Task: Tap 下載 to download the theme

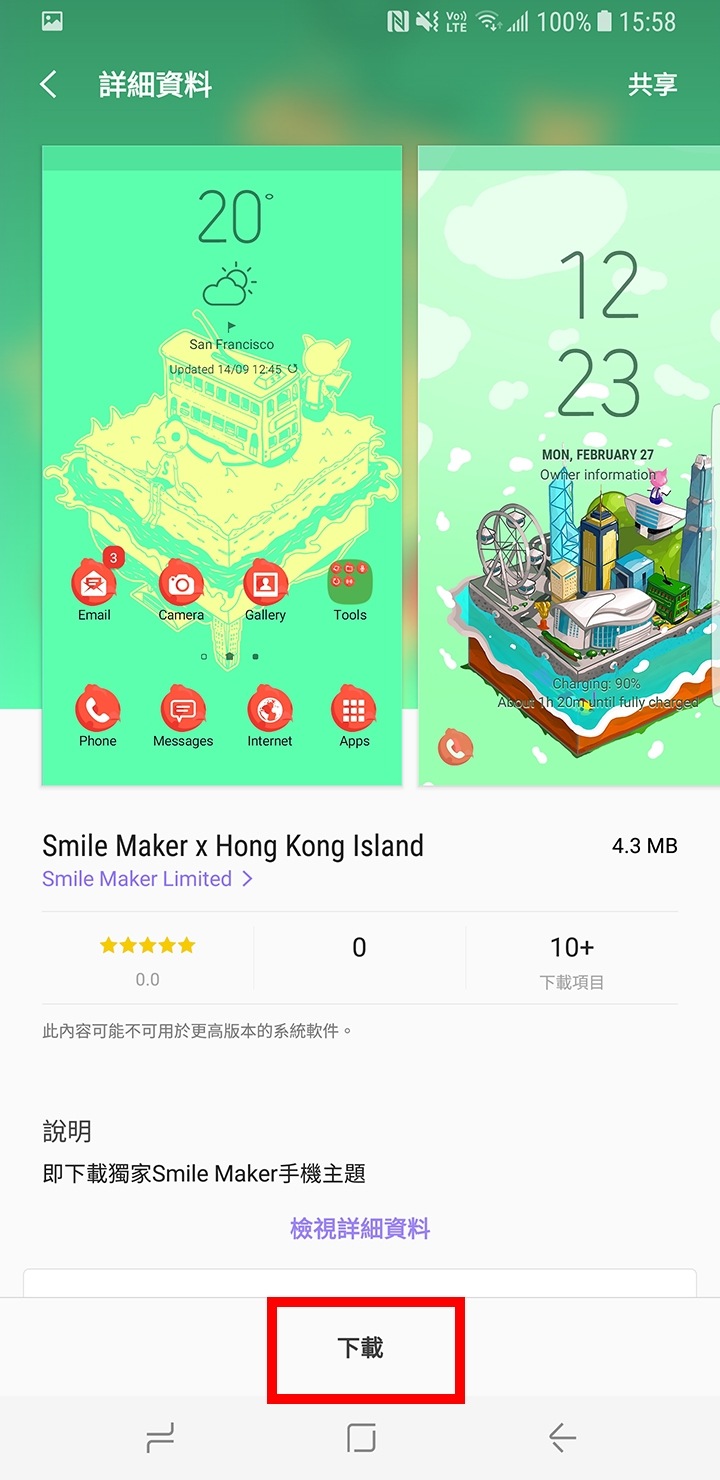Action: point(360,1347)
